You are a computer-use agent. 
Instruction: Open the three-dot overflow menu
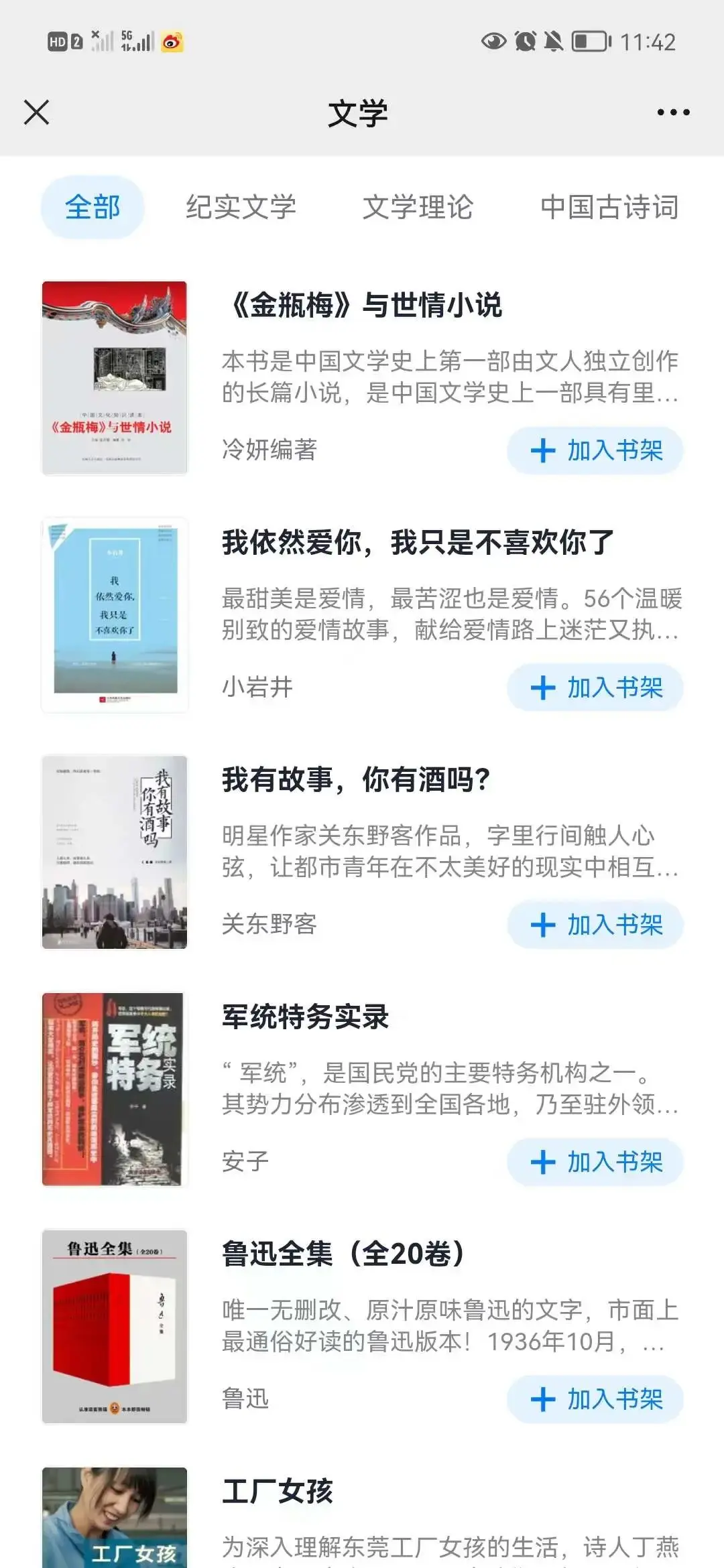point(673,113)
